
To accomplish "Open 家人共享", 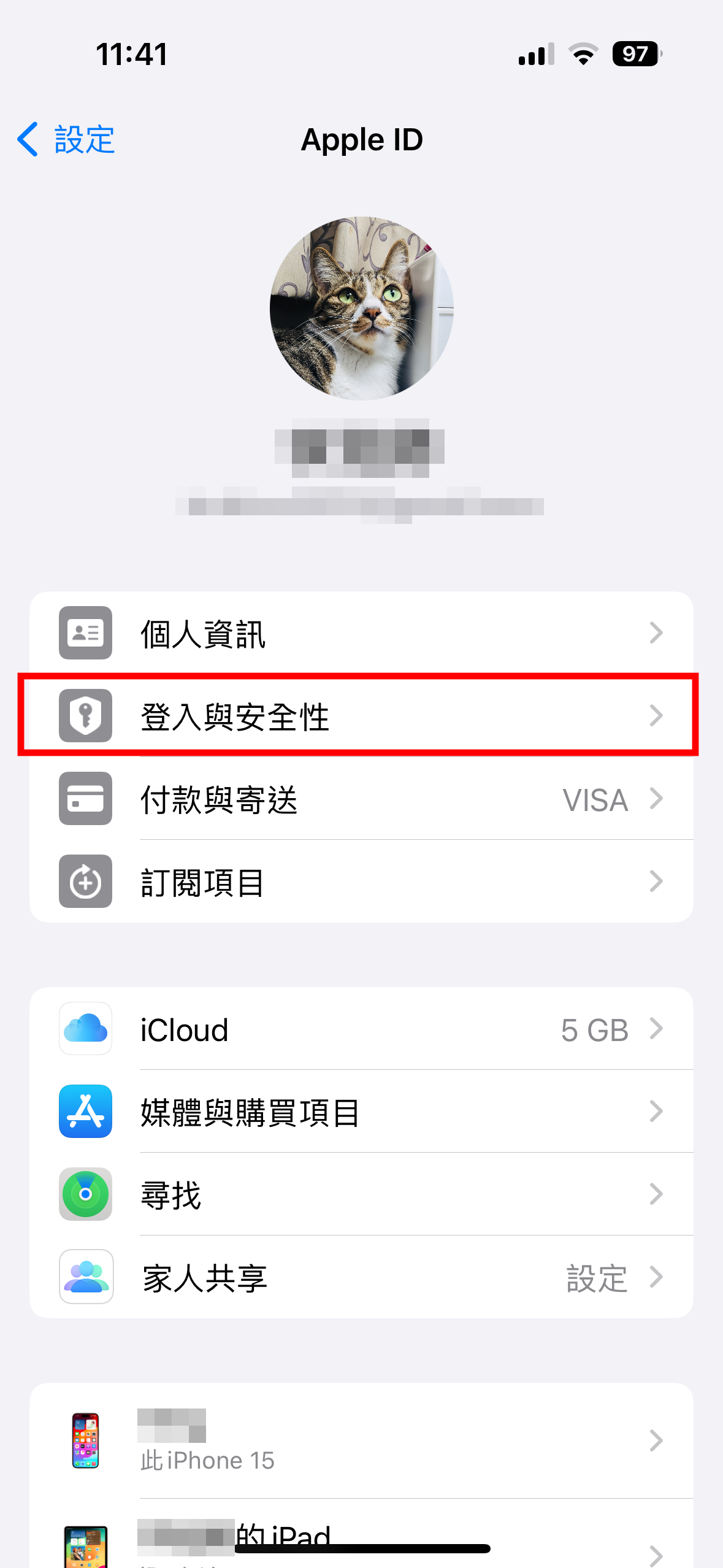I will pyautogui.click(x=361, y=1277).
